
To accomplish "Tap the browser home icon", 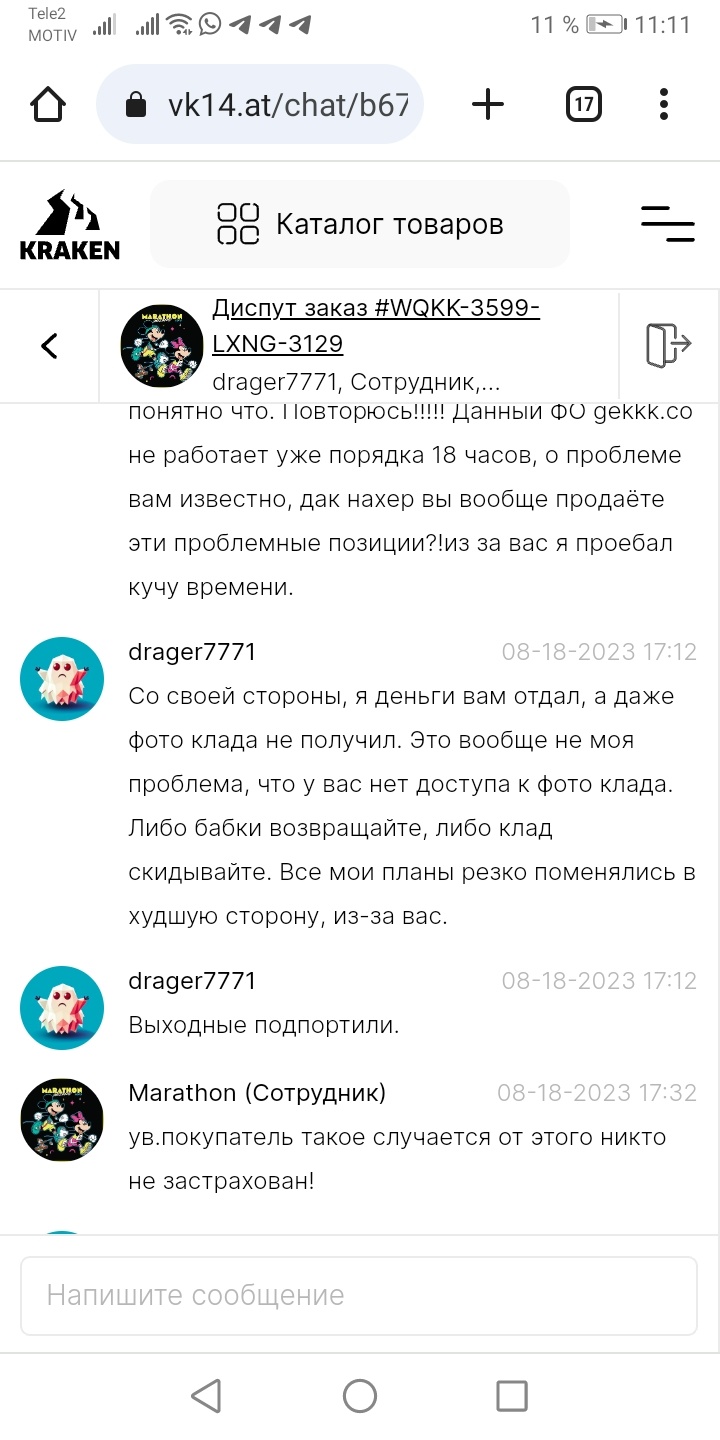I will [x=48, y=104].
